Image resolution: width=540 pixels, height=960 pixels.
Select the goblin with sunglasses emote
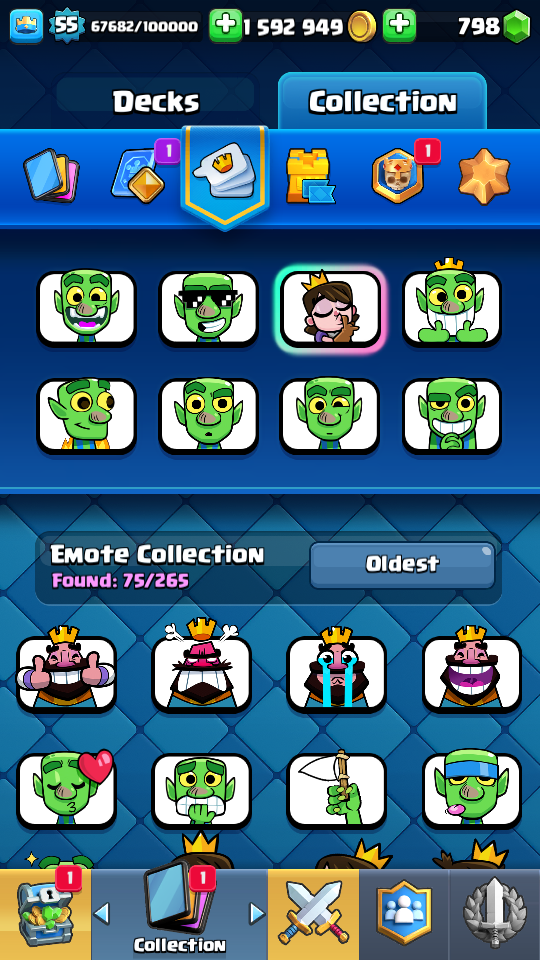[208, 309]
